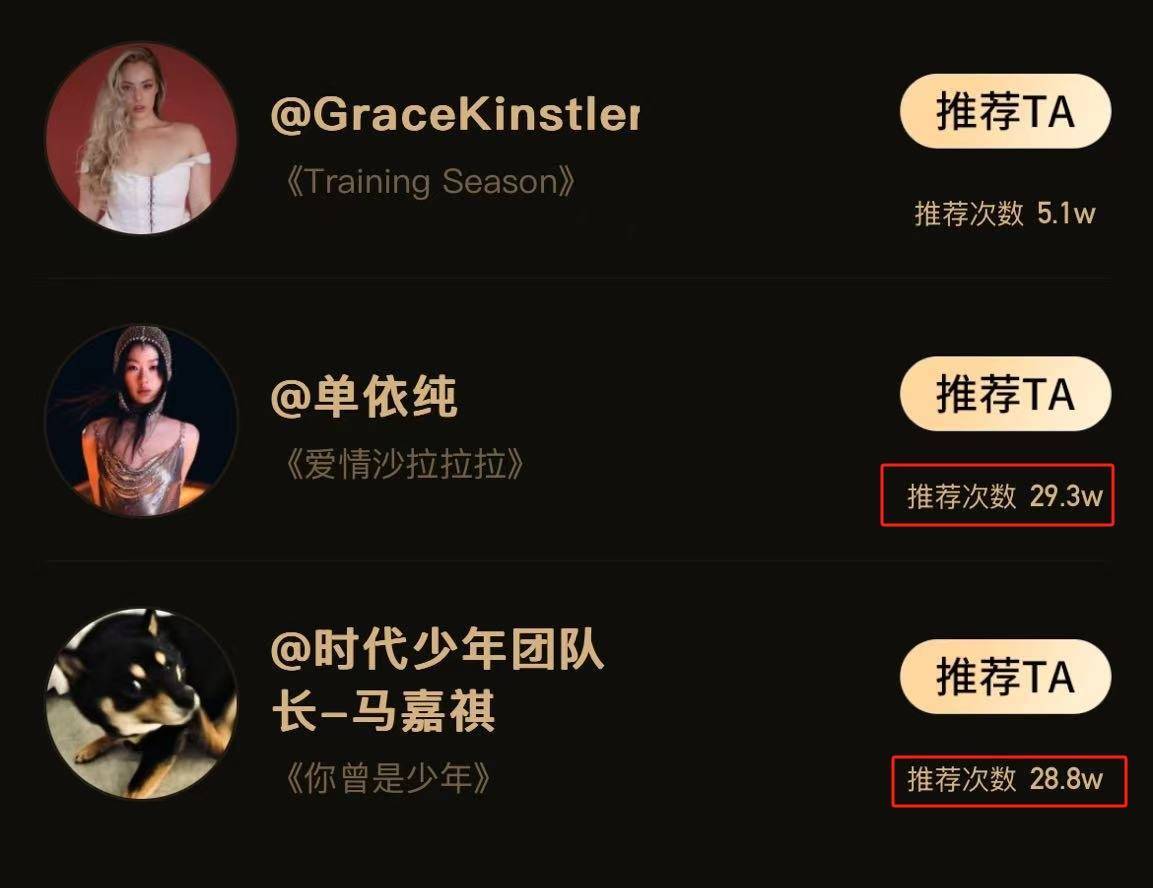Recommend @单依纯 with the 推荐TA button
This screenshot has width=1153, height=888.
pos(1005,394)
